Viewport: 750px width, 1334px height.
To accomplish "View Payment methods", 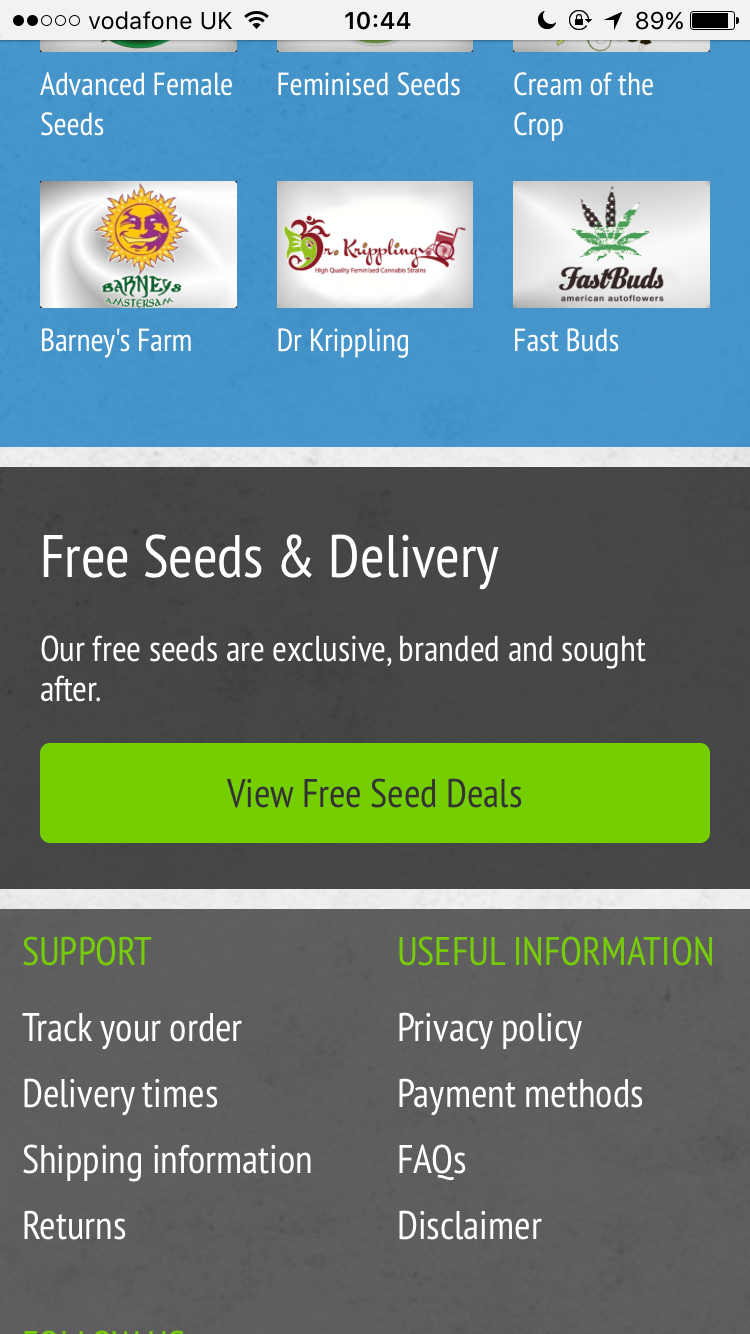I will [520, 1094].
